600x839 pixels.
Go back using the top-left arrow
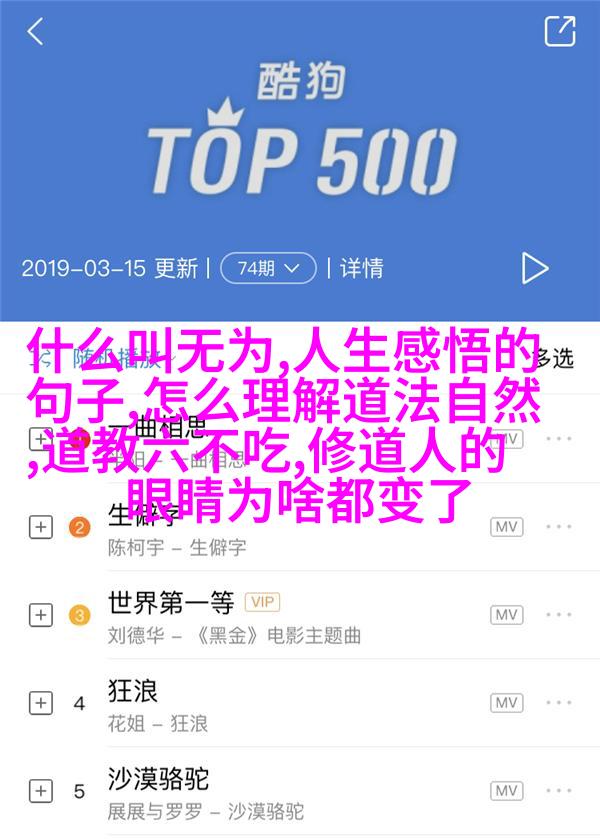pyautogui.click(x=36, y=32)
